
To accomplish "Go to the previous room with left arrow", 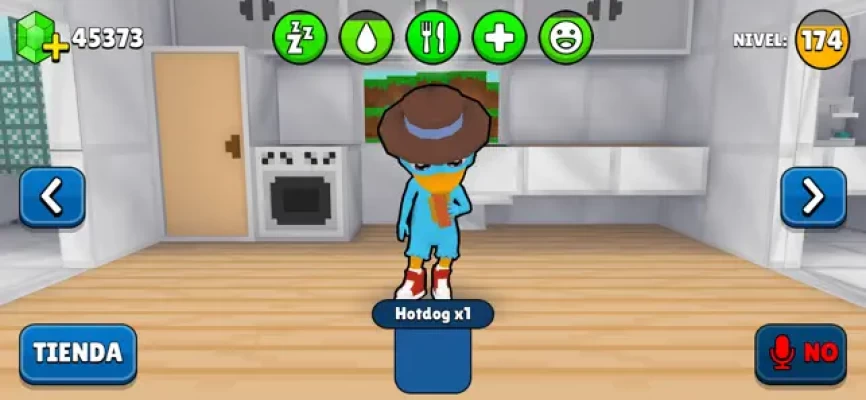I will pyautogui.click(x=51, y=197).
